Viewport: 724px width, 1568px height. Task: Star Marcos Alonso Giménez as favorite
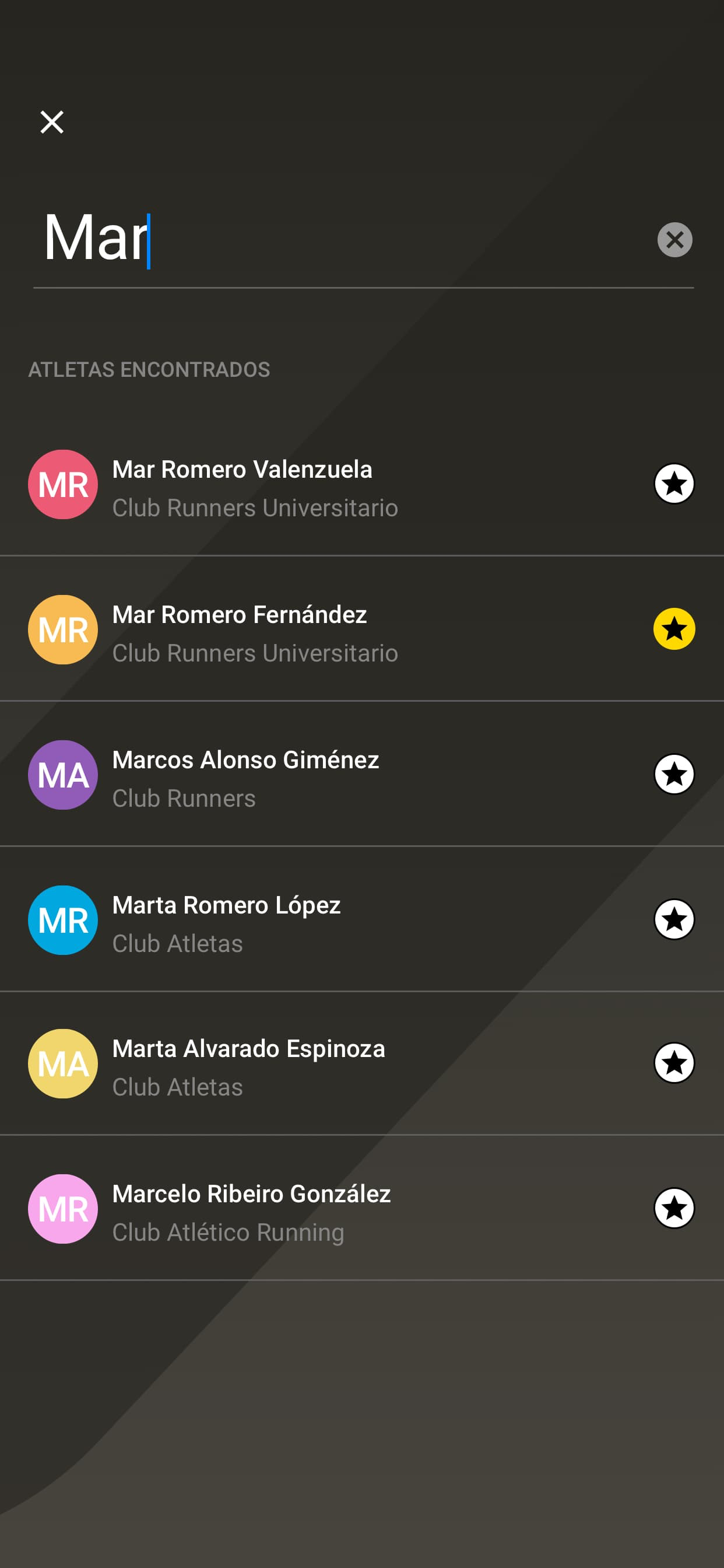(674, 773)
